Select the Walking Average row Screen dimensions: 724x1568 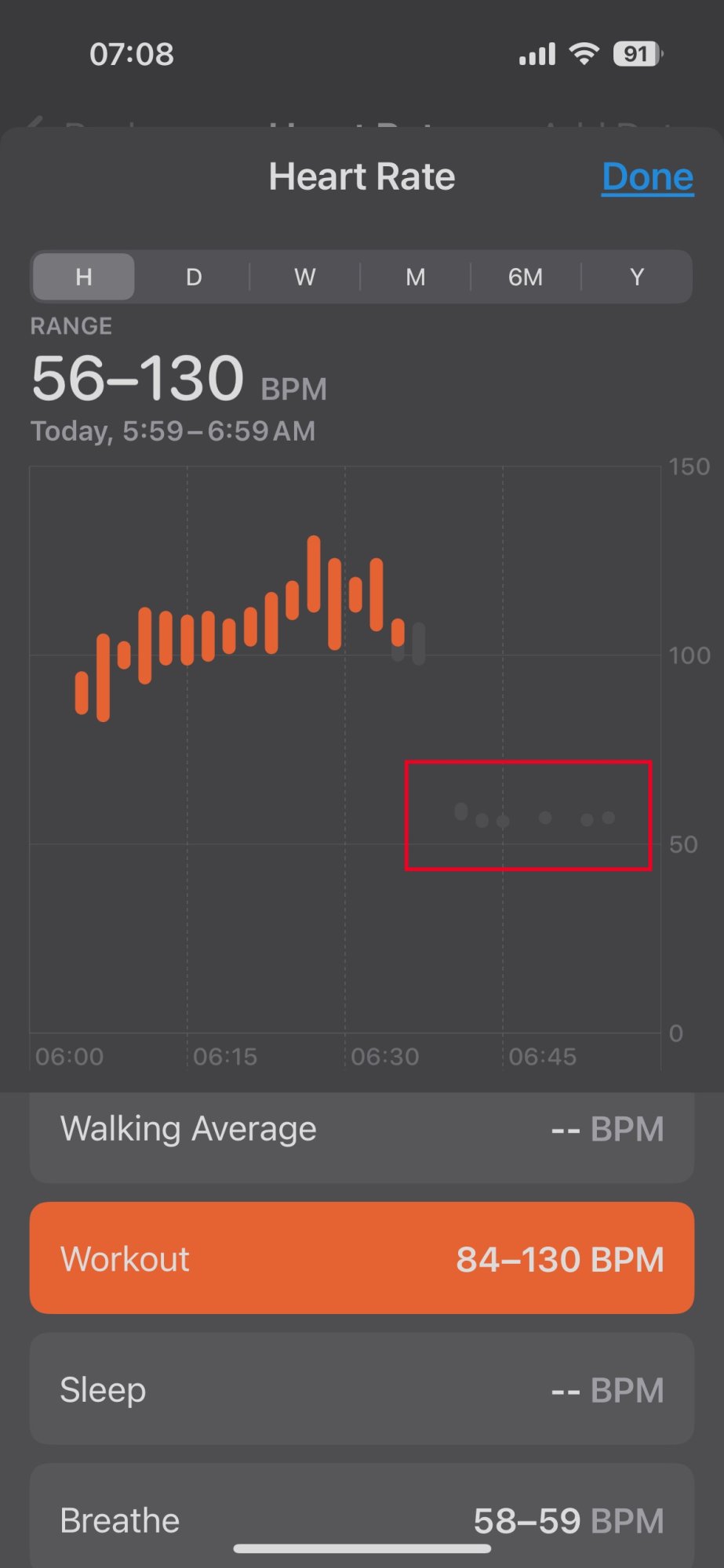362,1131
